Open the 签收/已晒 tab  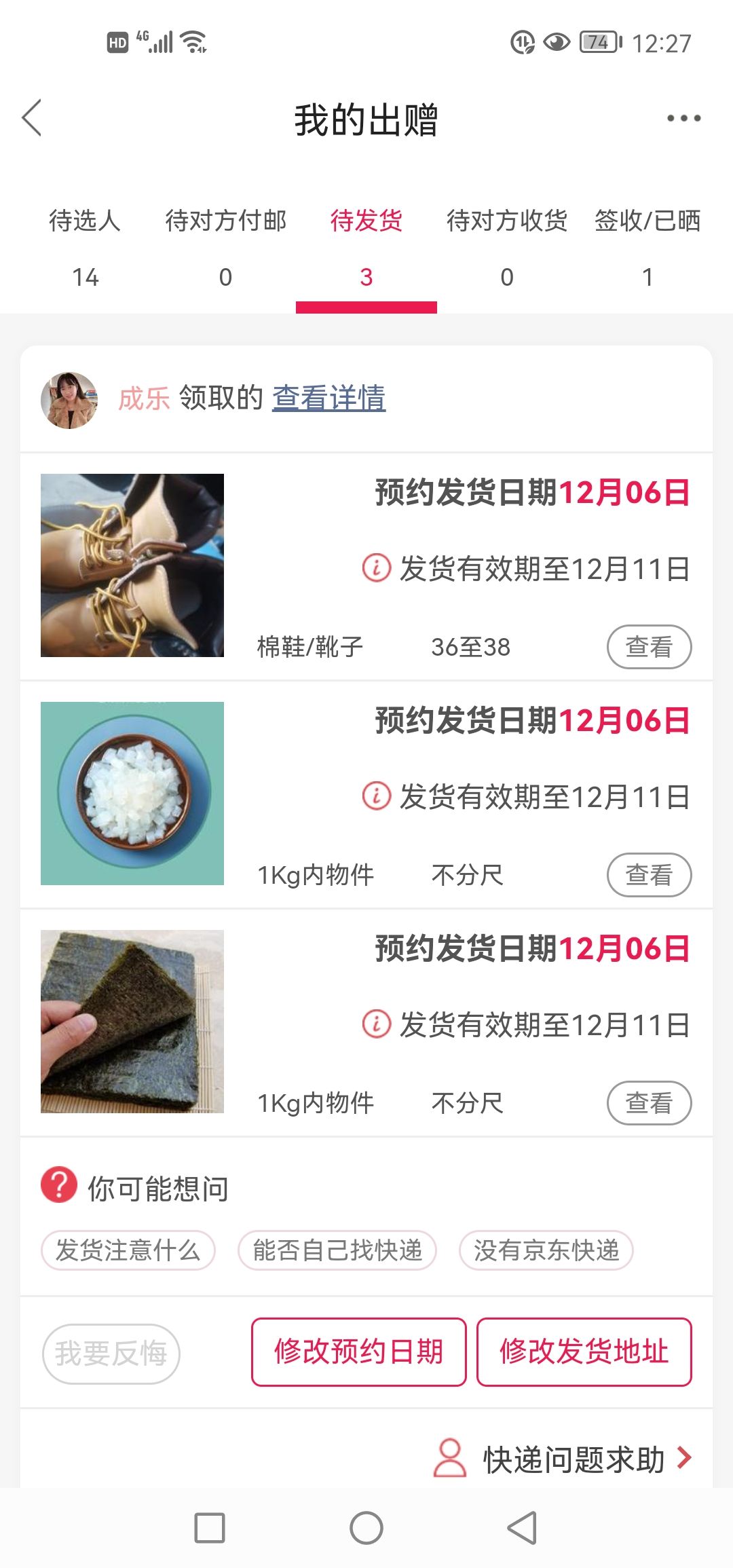pyautogui.click(x=647, y=248)
